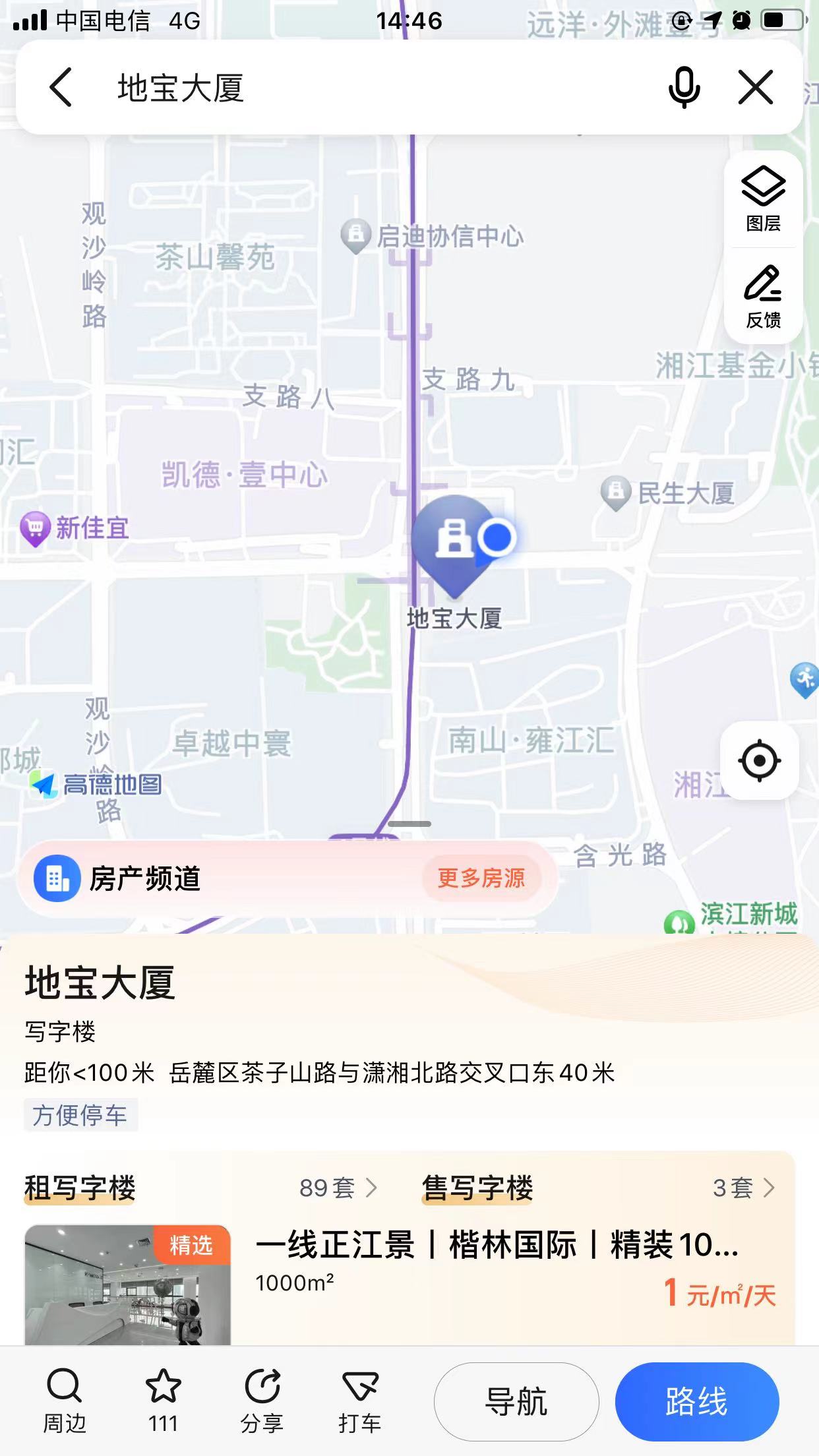Viewport: 819px width, 1456px height.
Task: Open the 反馈 feedback option
Action: (x=763, y=297)
